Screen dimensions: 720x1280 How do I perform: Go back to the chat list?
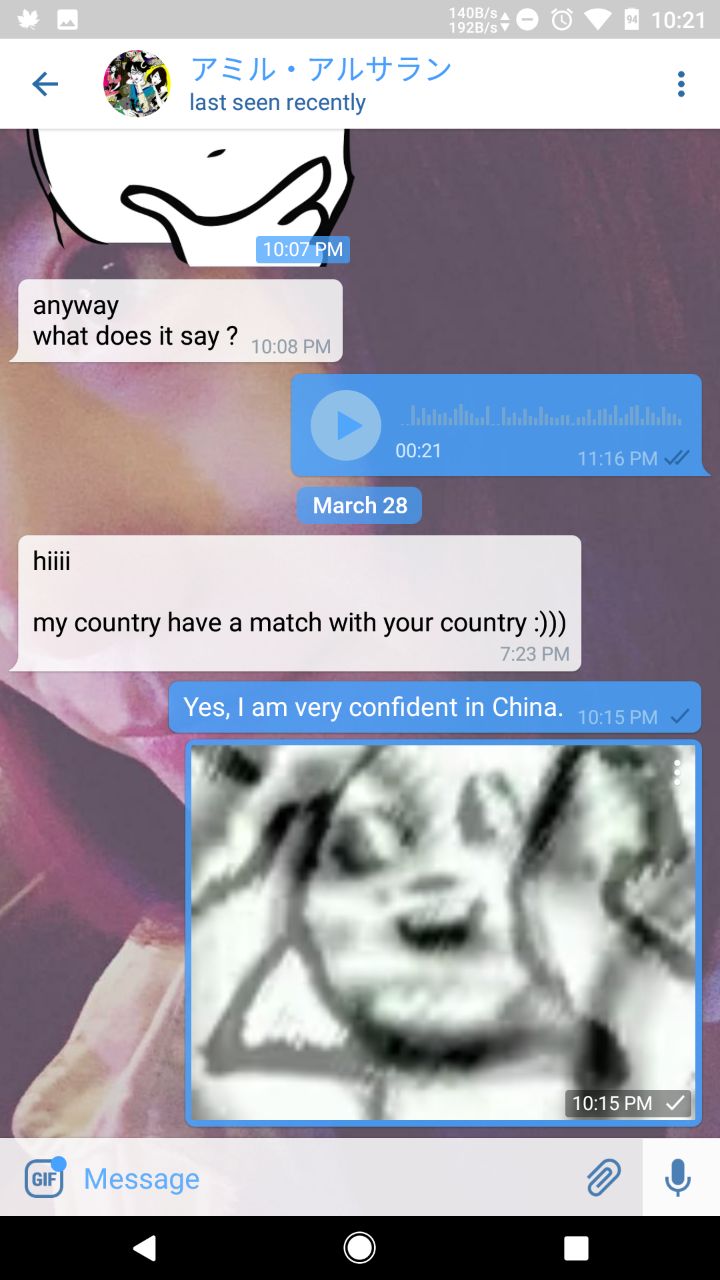coord(45,84)
